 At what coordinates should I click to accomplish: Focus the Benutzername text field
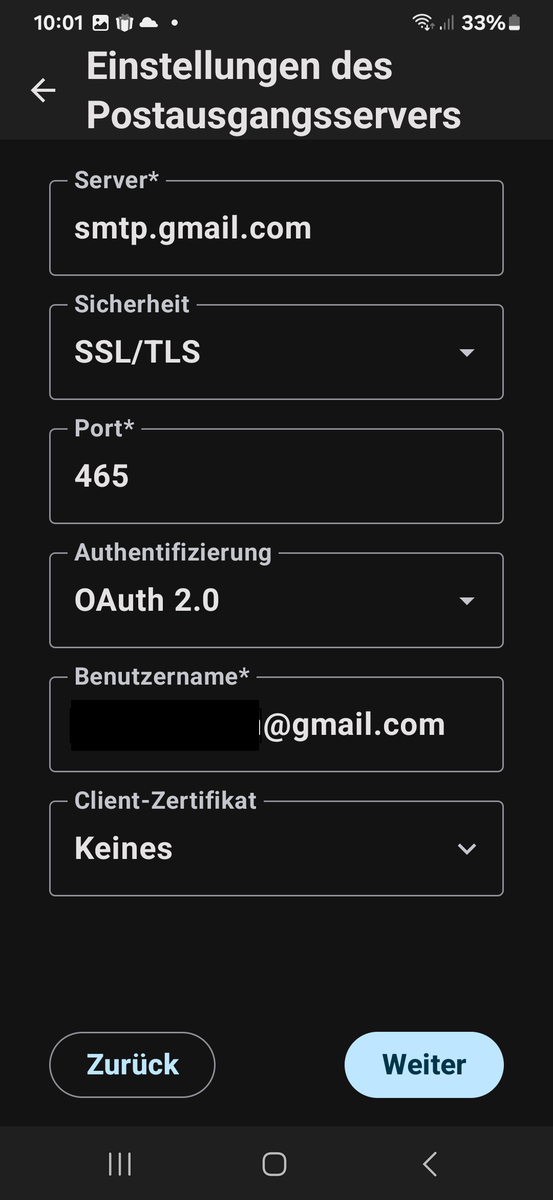[276, 724]
